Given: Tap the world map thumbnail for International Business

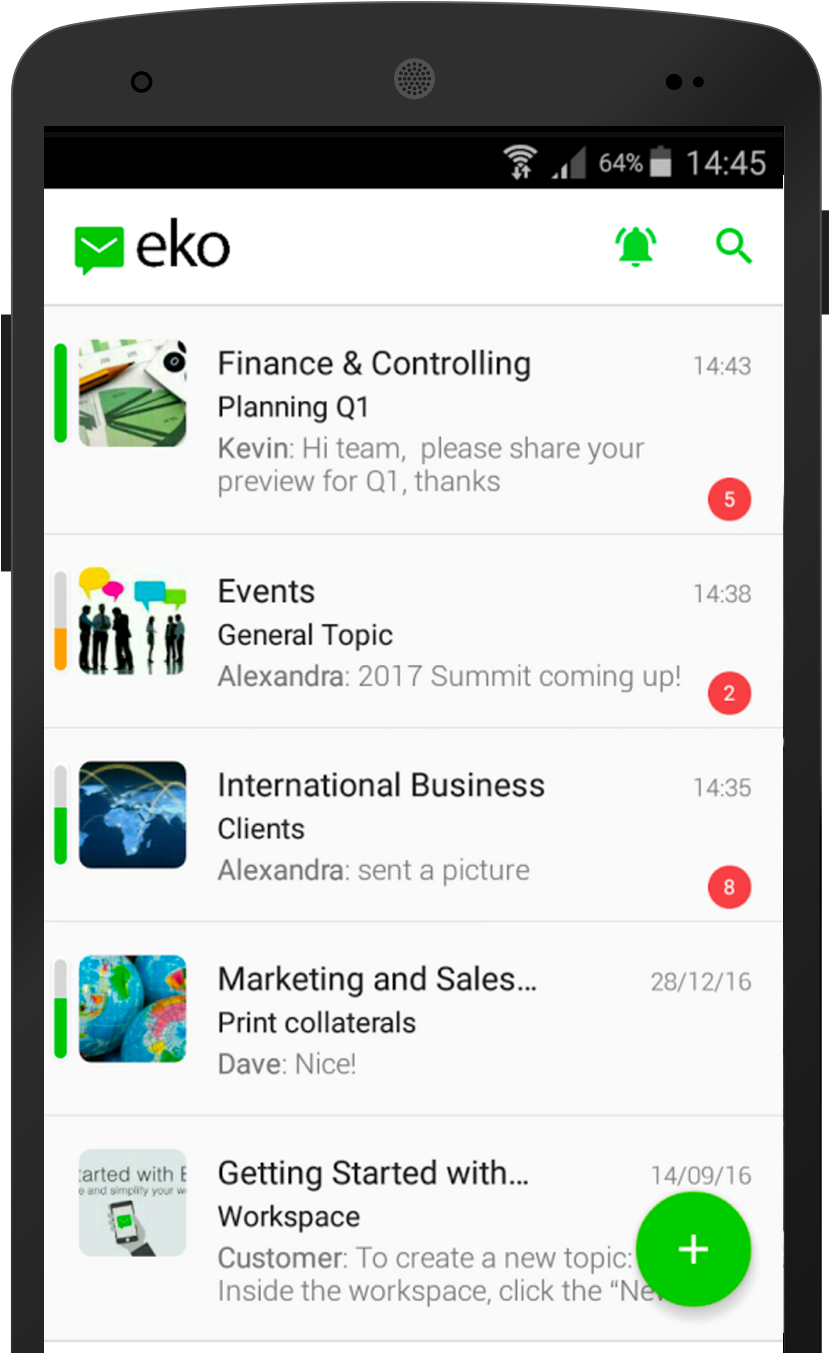Looking at the screenshot, I should 133,815.
